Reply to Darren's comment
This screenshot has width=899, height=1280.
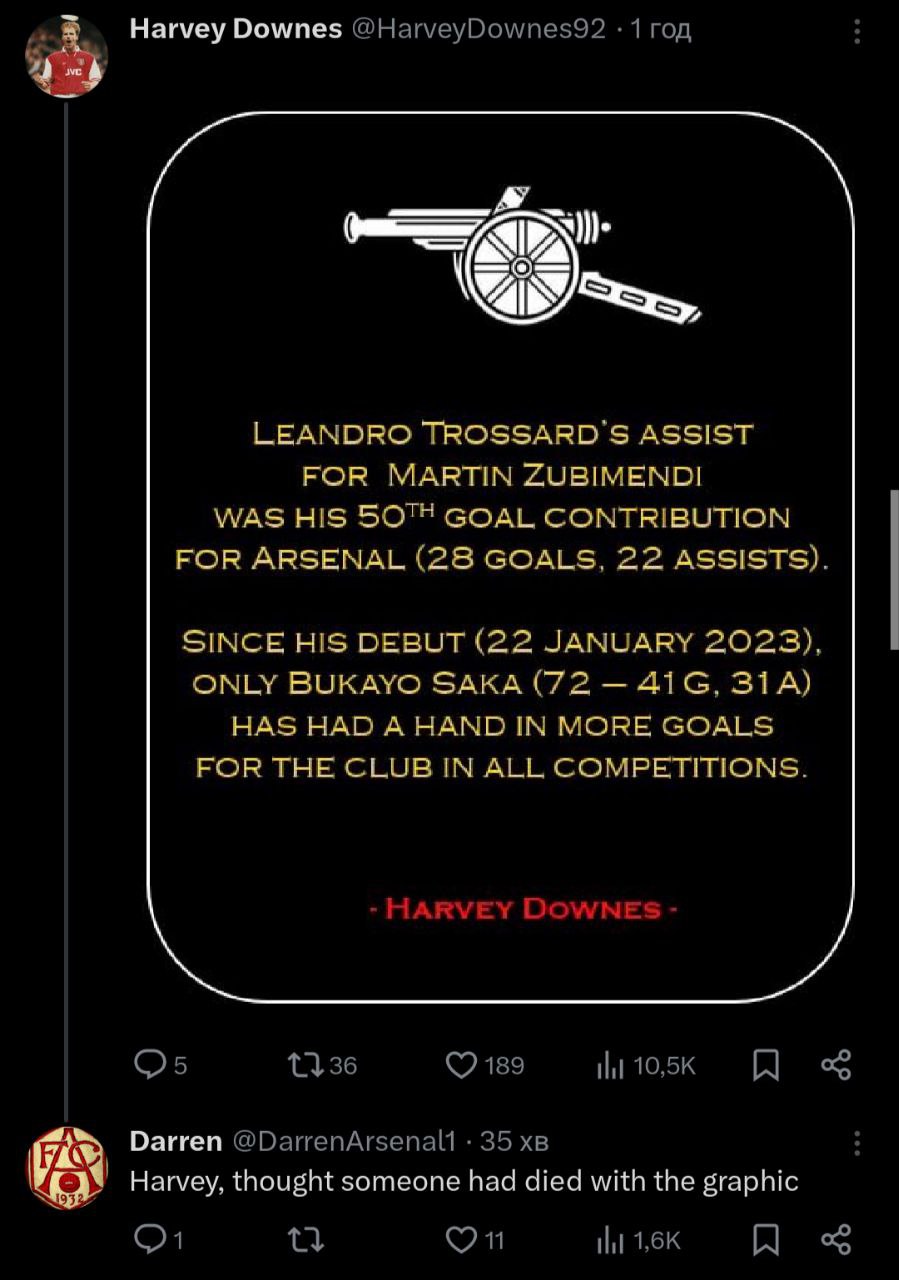click(150, 1241)
